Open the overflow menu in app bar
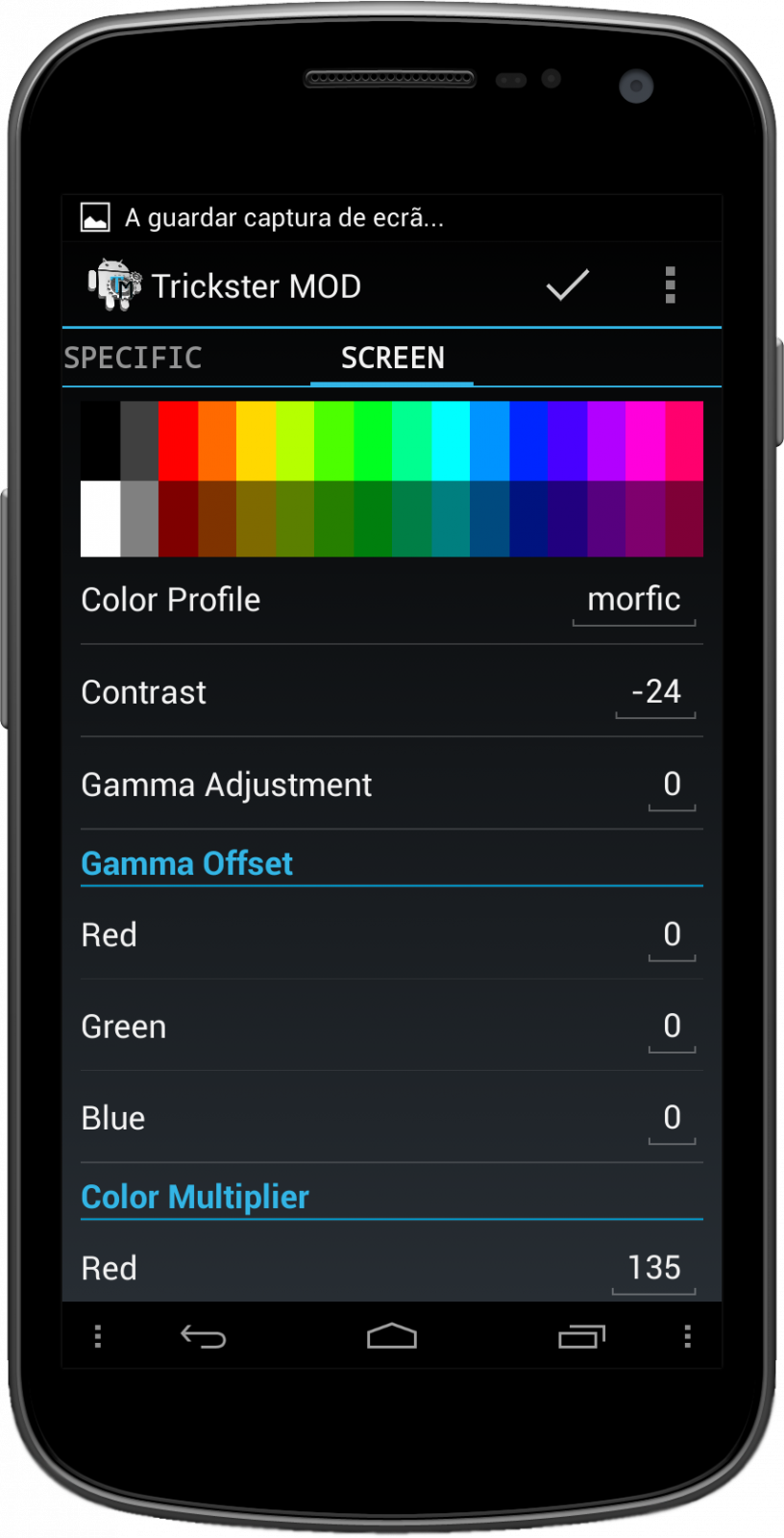Image resolution: width=784 pixels, height=1538 pixels. pos(671,285)
